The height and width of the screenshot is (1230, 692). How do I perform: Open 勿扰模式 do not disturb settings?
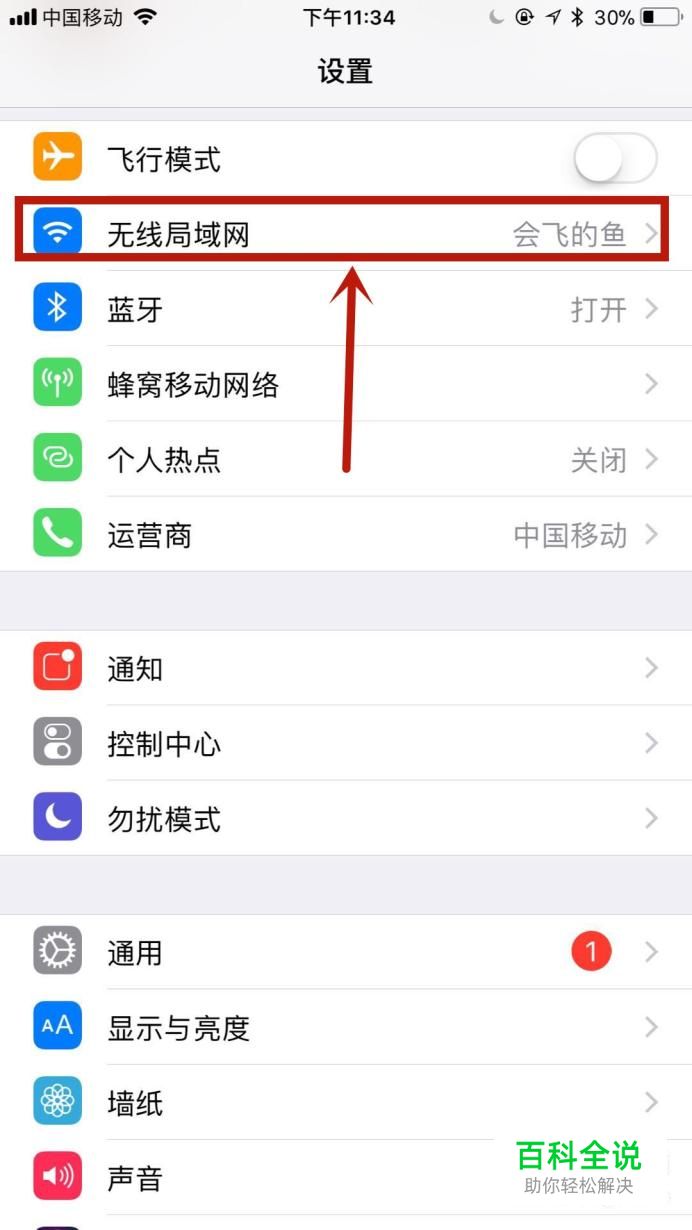click(345, 819)
